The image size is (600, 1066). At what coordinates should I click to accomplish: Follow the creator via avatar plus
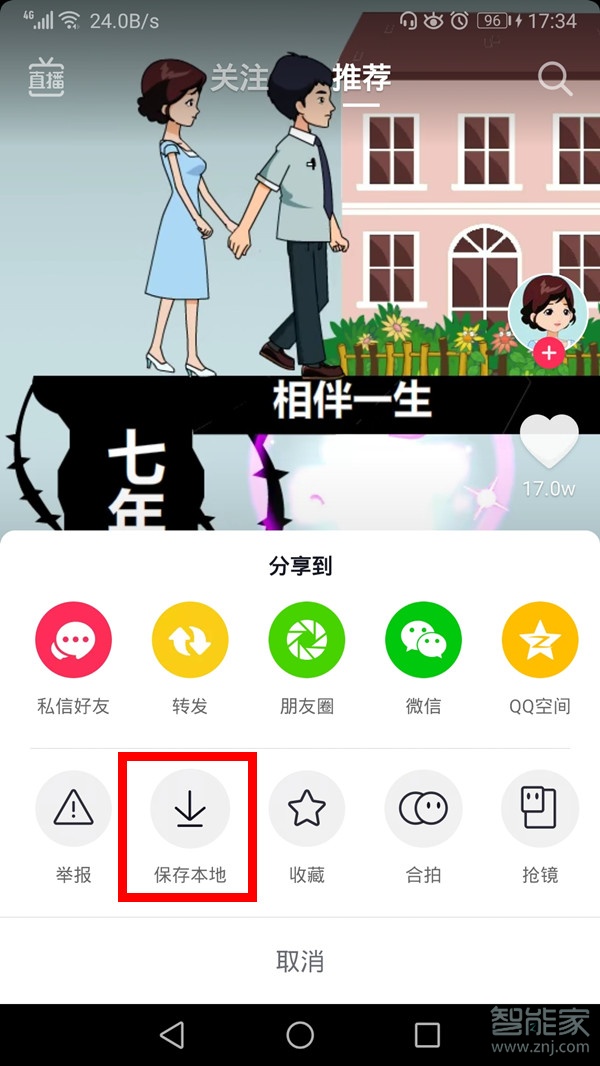coord(547,352)
